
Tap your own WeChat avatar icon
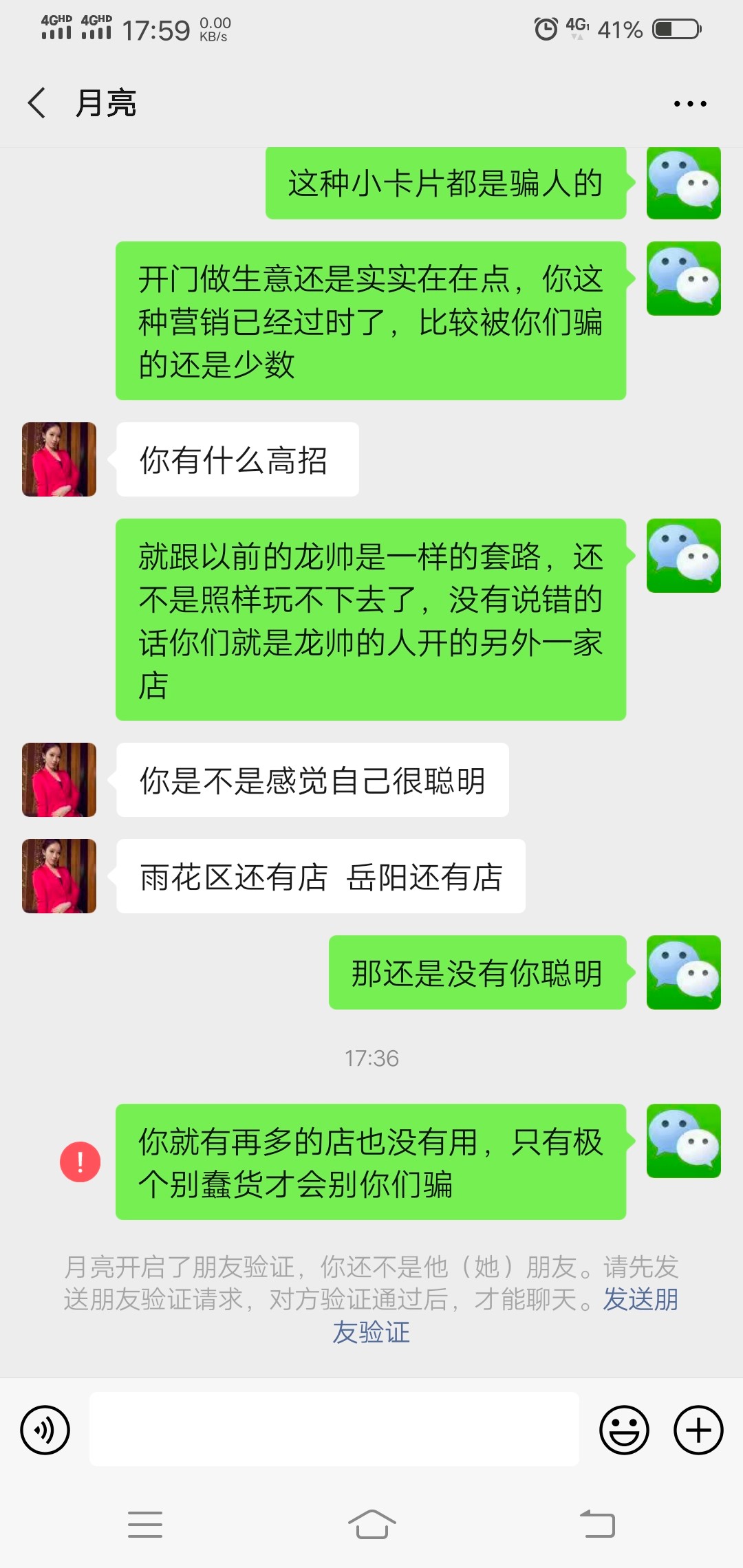(683, 183)
